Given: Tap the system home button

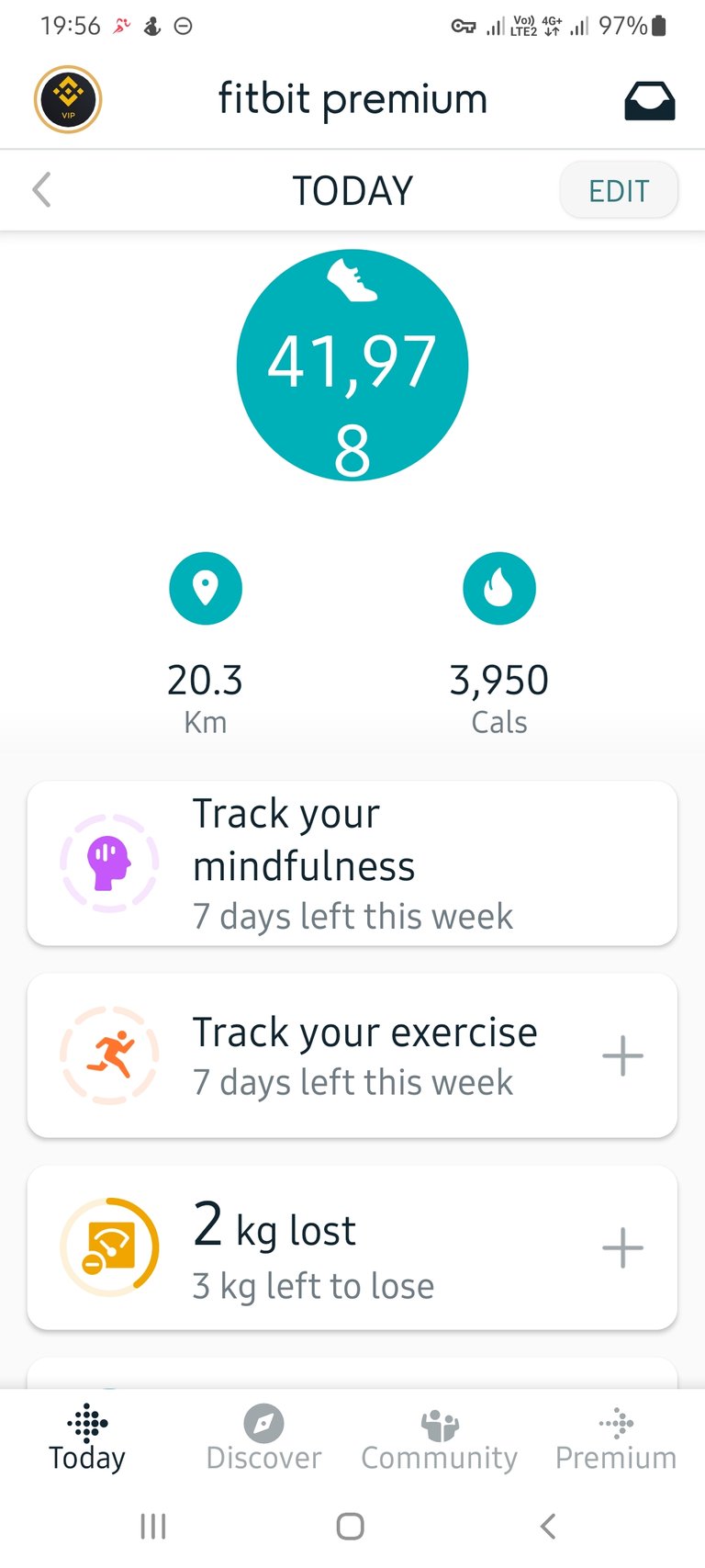Looking at the screenshot, I should click(x=351, y=1527).
